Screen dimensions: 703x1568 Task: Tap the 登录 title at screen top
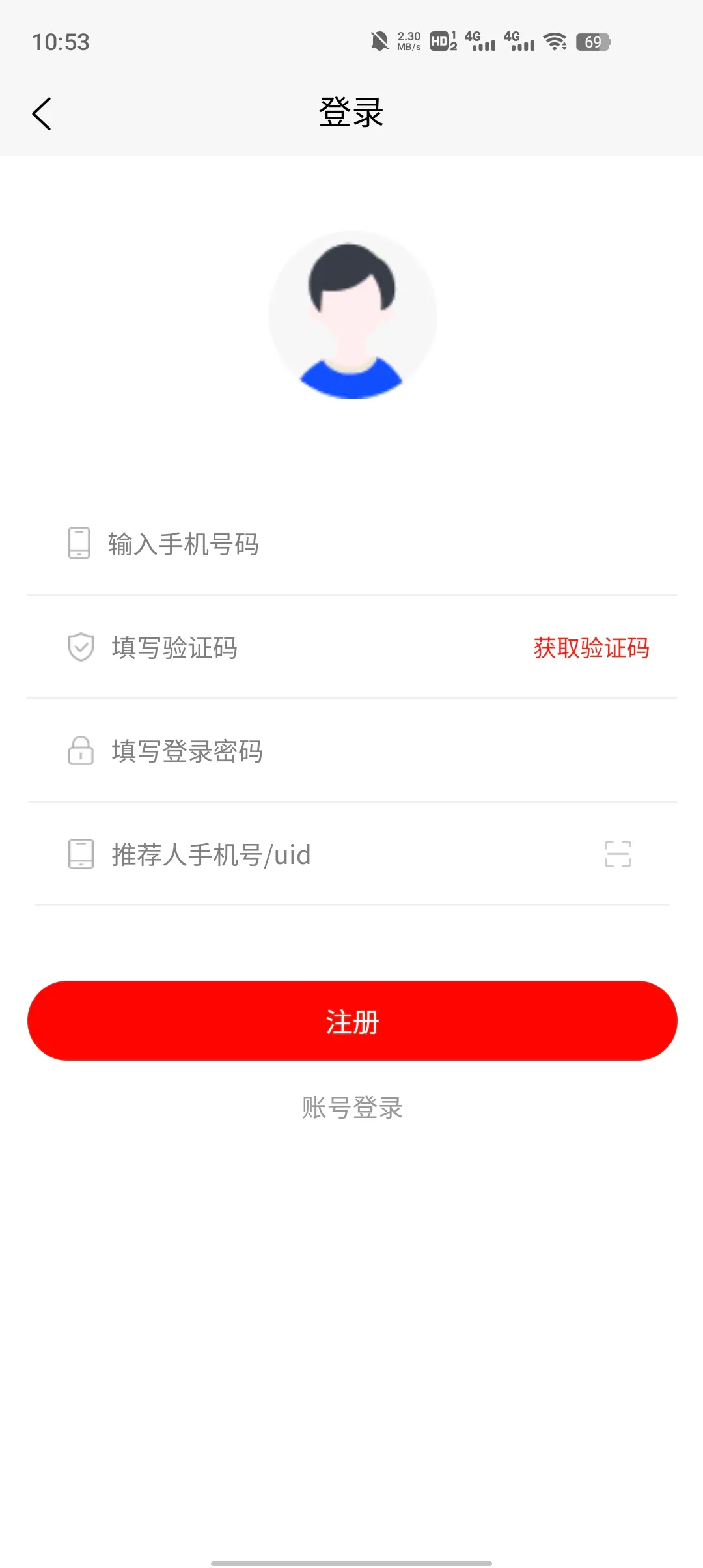351,111
